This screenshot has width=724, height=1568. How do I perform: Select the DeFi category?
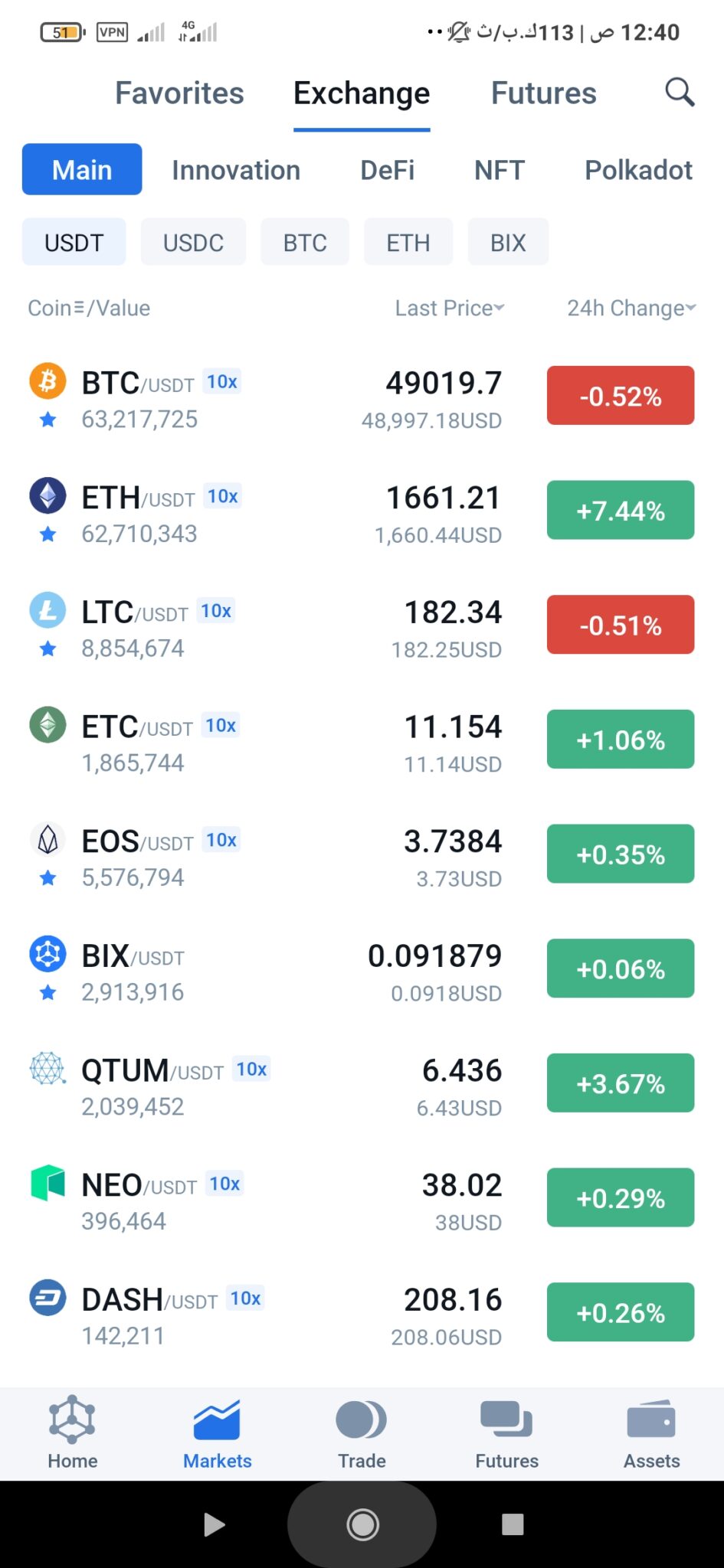pyautogui.click(x=387, y=170)
